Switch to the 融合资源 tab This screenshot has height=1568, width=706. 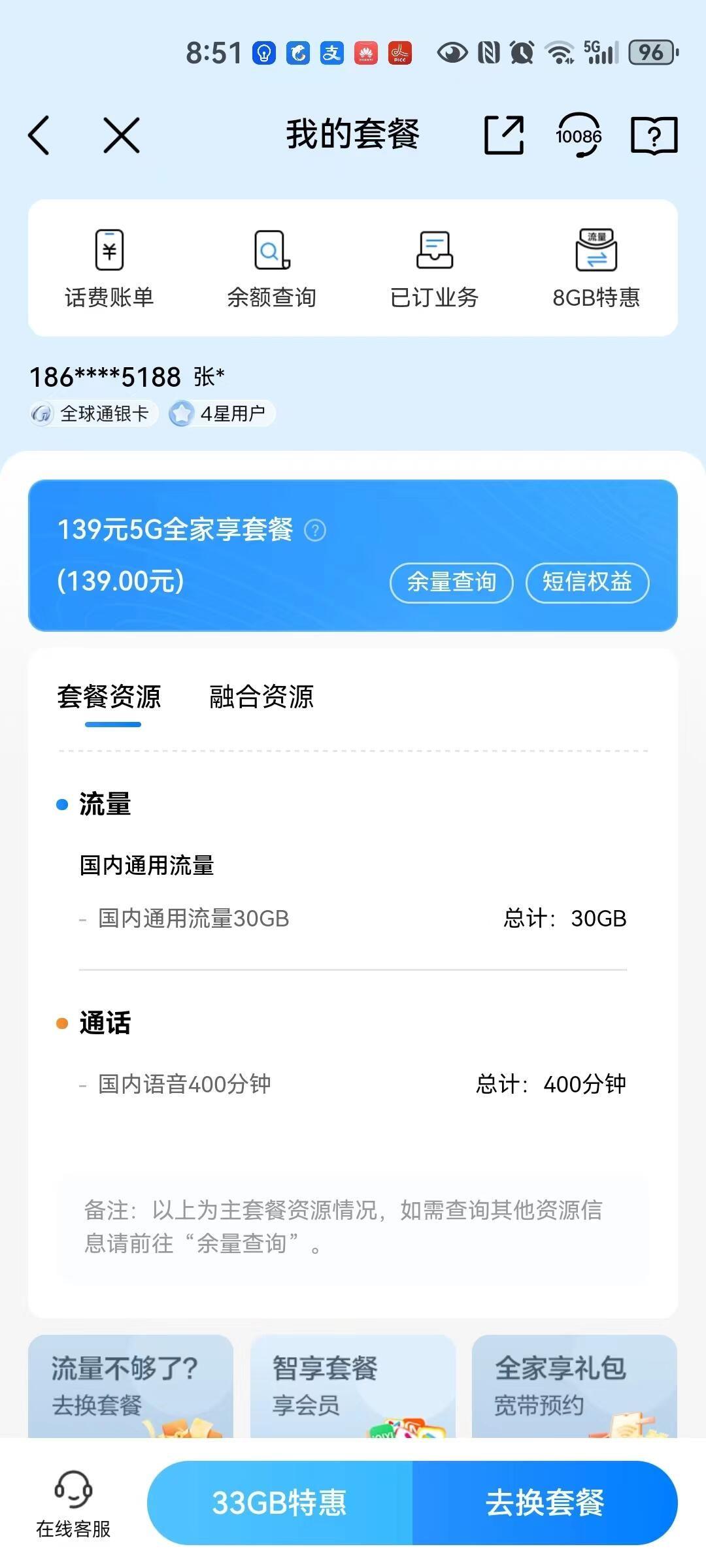pyautogui.click(x=261, y=696)
